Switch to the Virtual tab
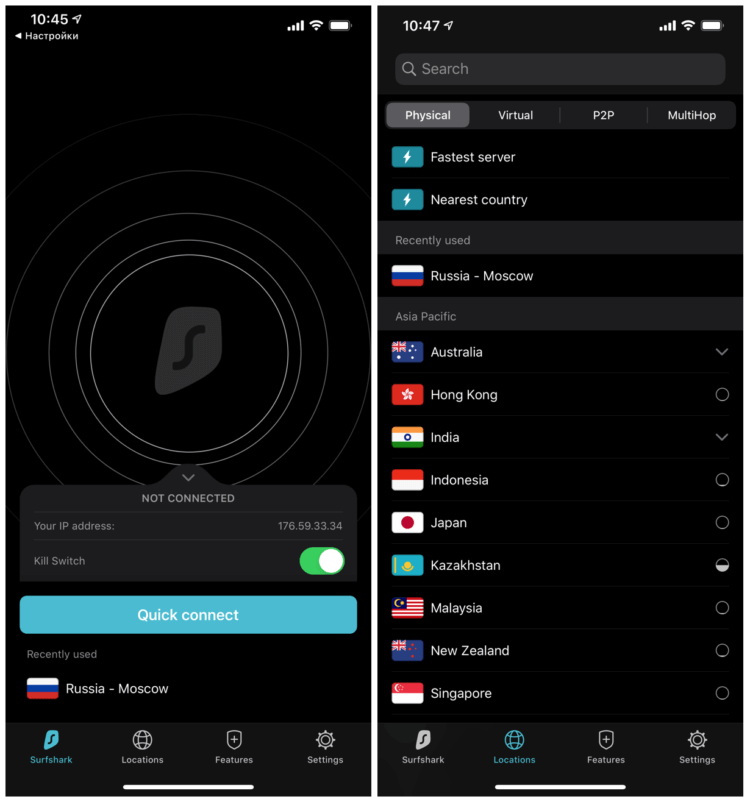This screenshot has width=750, height=802. click(x=515, y=115)
